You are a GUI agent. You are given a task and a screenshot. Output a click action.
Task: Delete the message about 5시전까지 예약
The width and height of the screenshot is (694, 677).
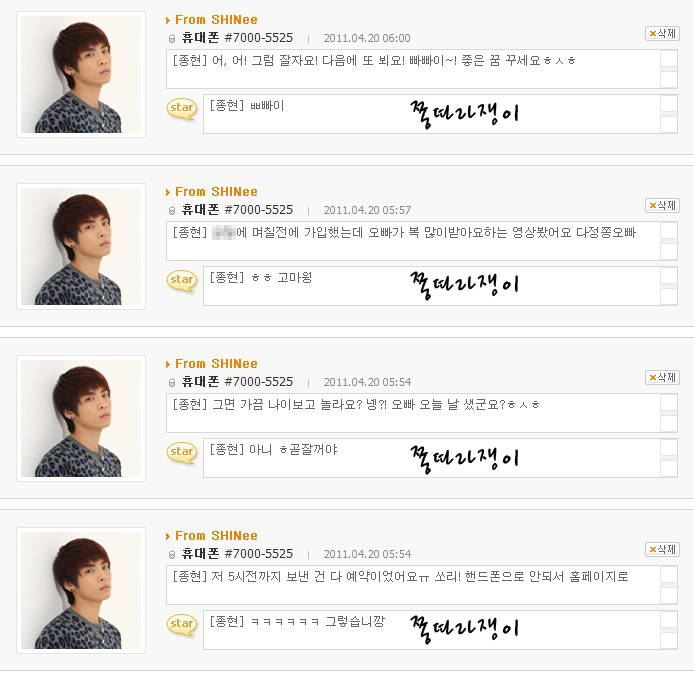[662, 549]
